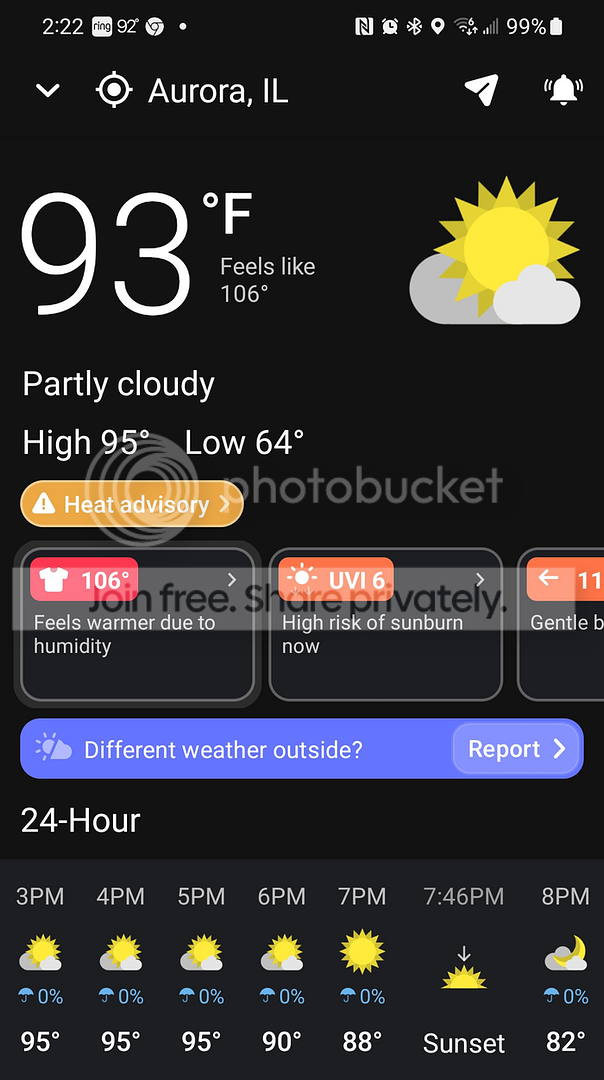Open the Aurora, IL location selector
The height and width of the screenshot is (1080, 604).
point(192,91)
